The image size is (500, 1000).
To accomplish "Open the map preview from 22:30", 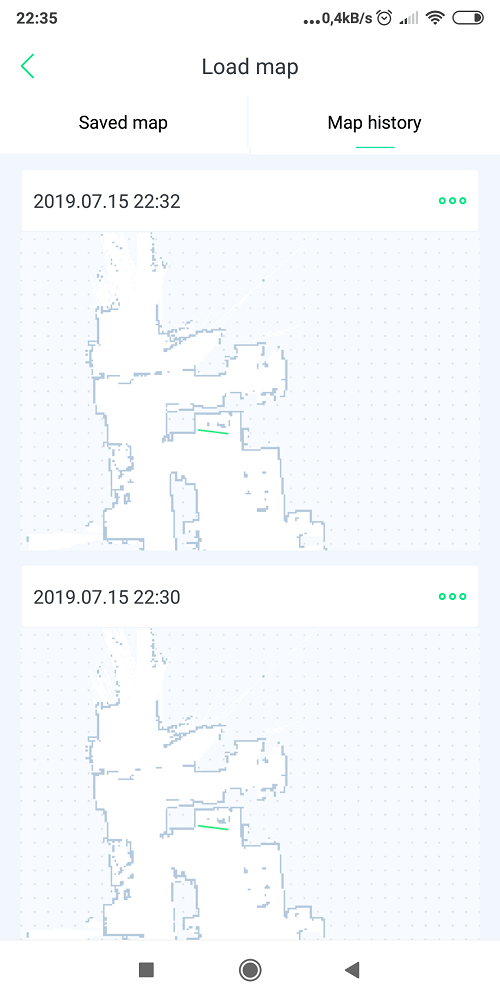I will (250, 783).
